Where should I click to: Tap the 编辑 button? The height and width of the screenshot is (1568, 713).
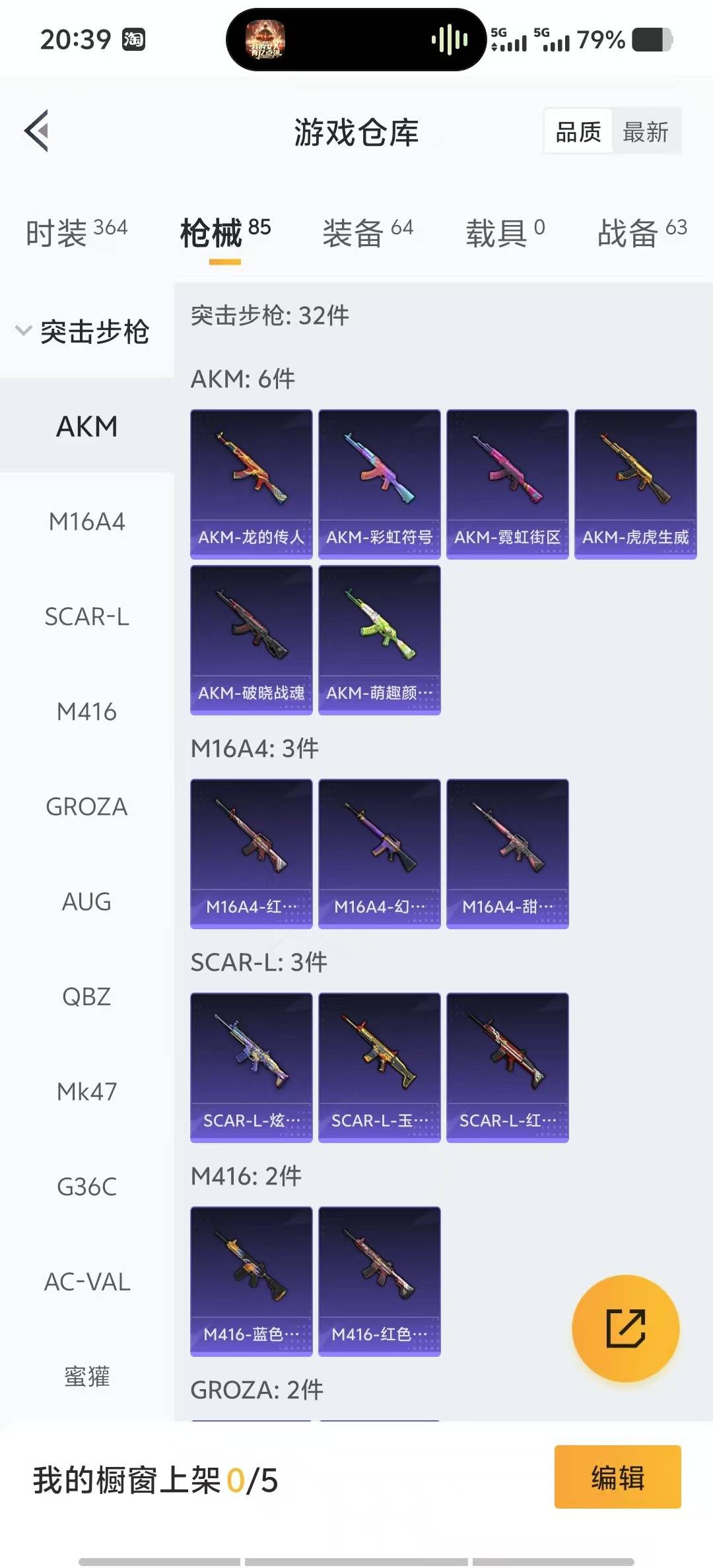click(617, 1477)
